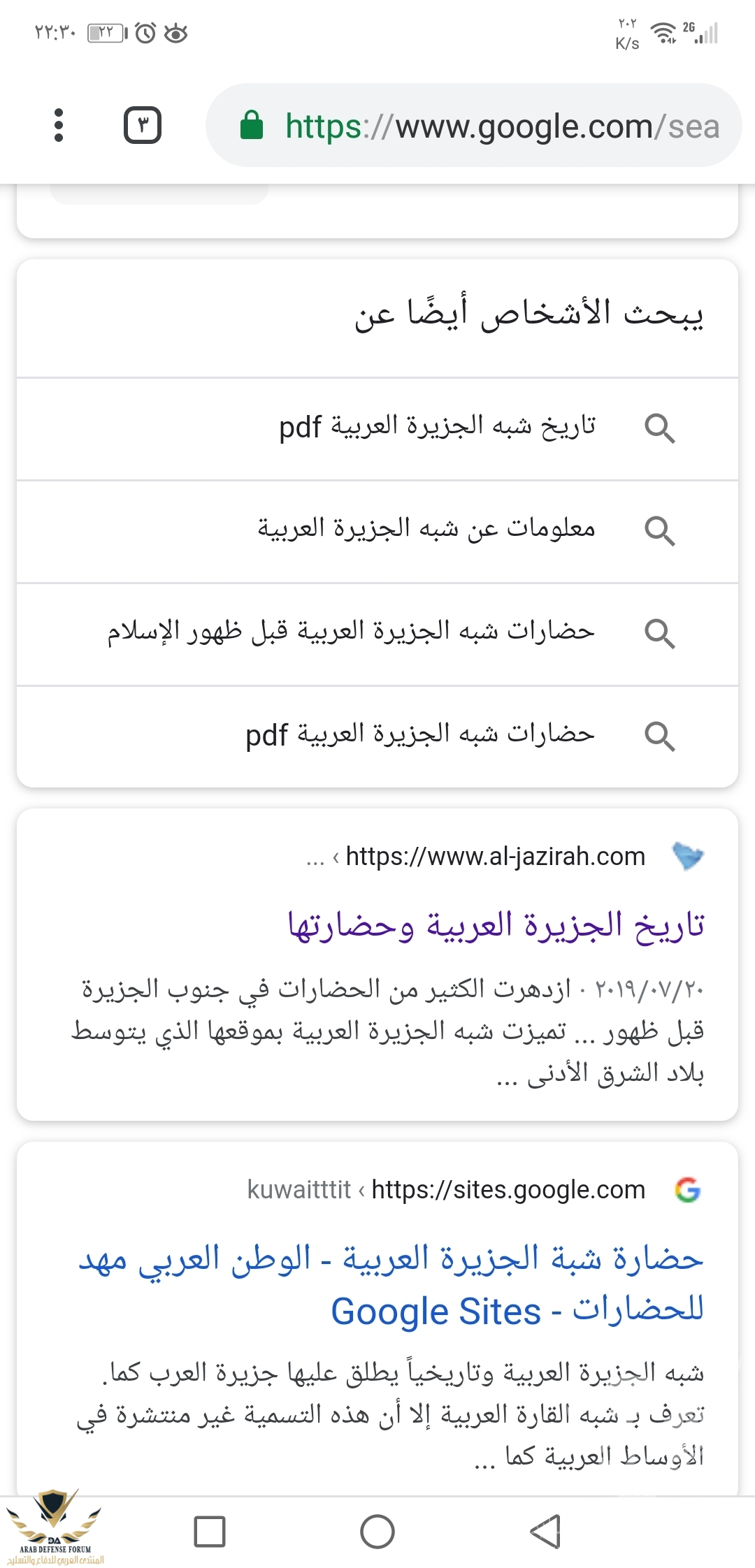Go back with the system back button
The image size is (755, 1568).
point(545,1532)
